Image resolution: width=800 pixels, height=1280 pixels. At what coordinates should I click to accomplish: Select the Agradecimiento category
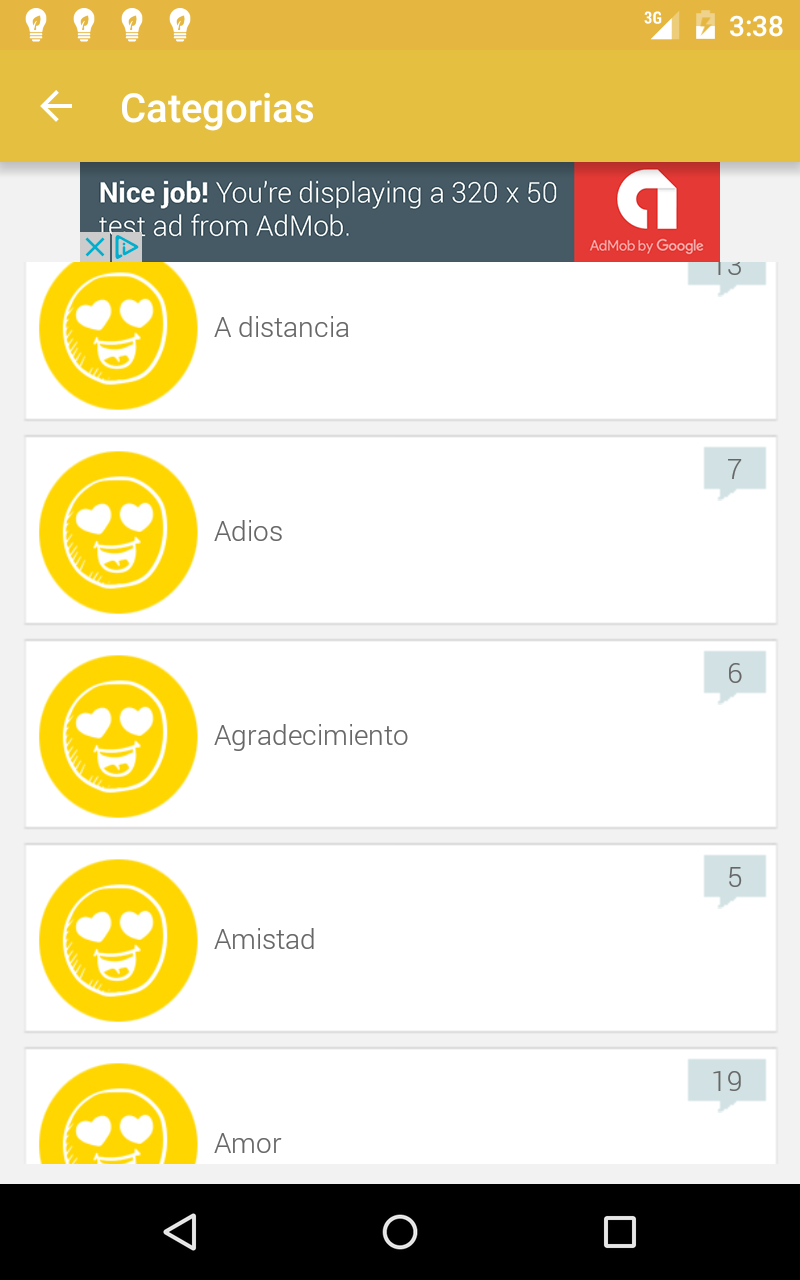(400, 735)
